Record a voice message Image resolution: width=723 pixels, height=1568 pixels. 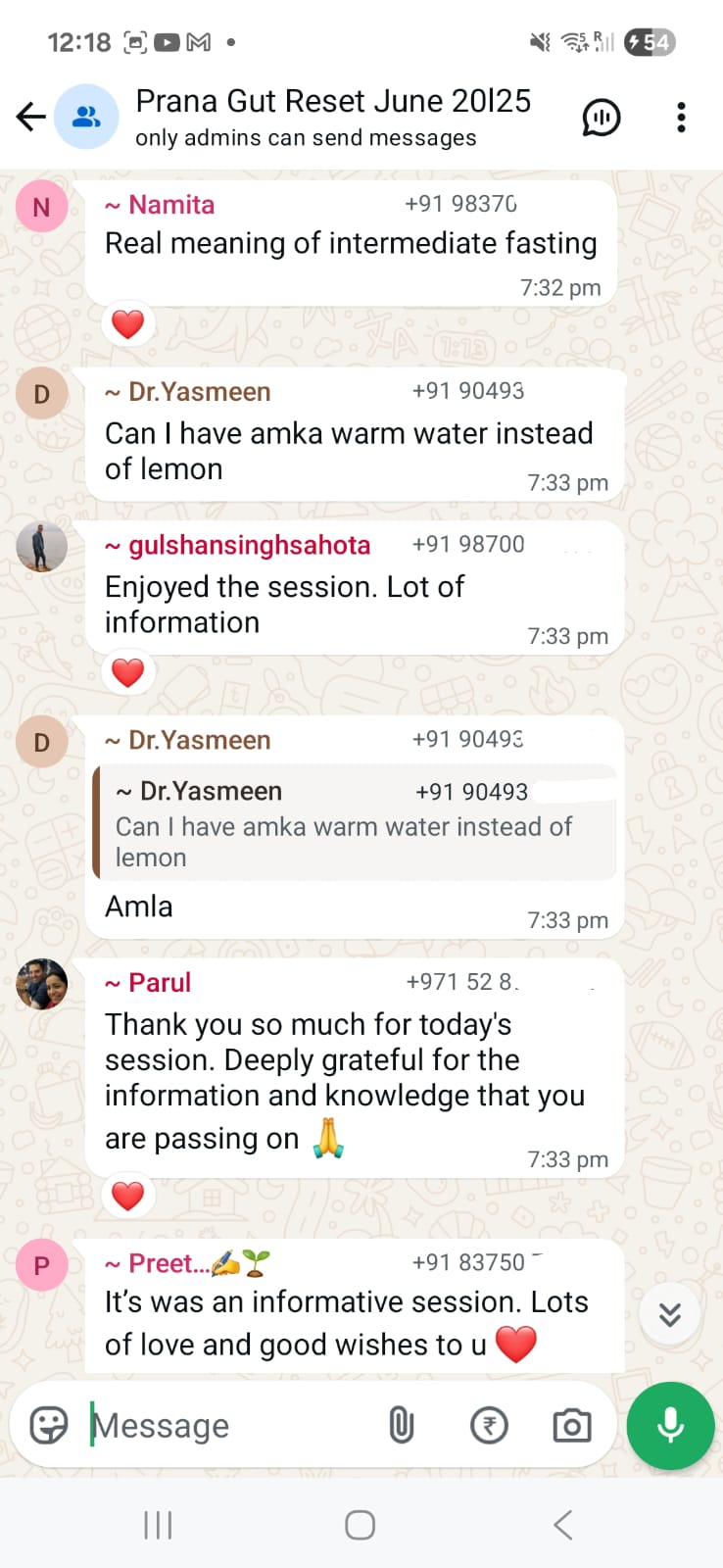(671, 1425)
